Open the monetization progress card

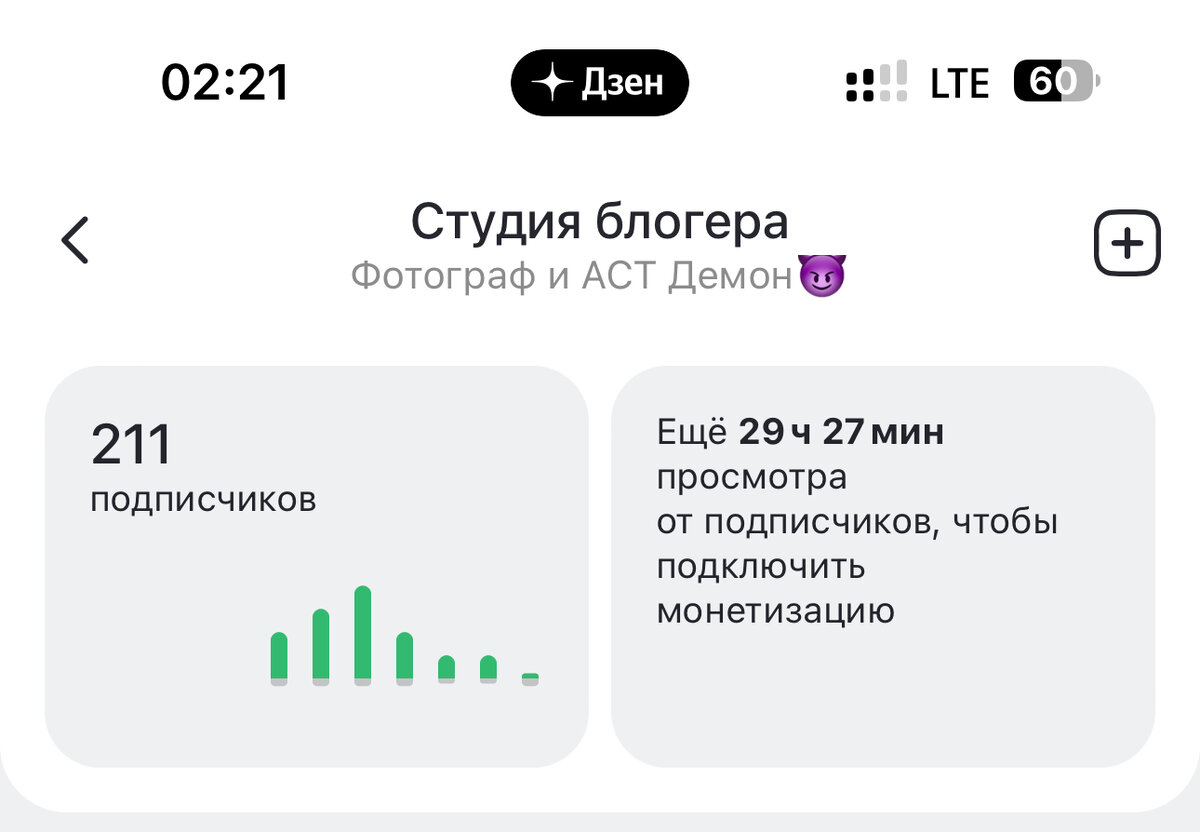click(x=882, y=566)
